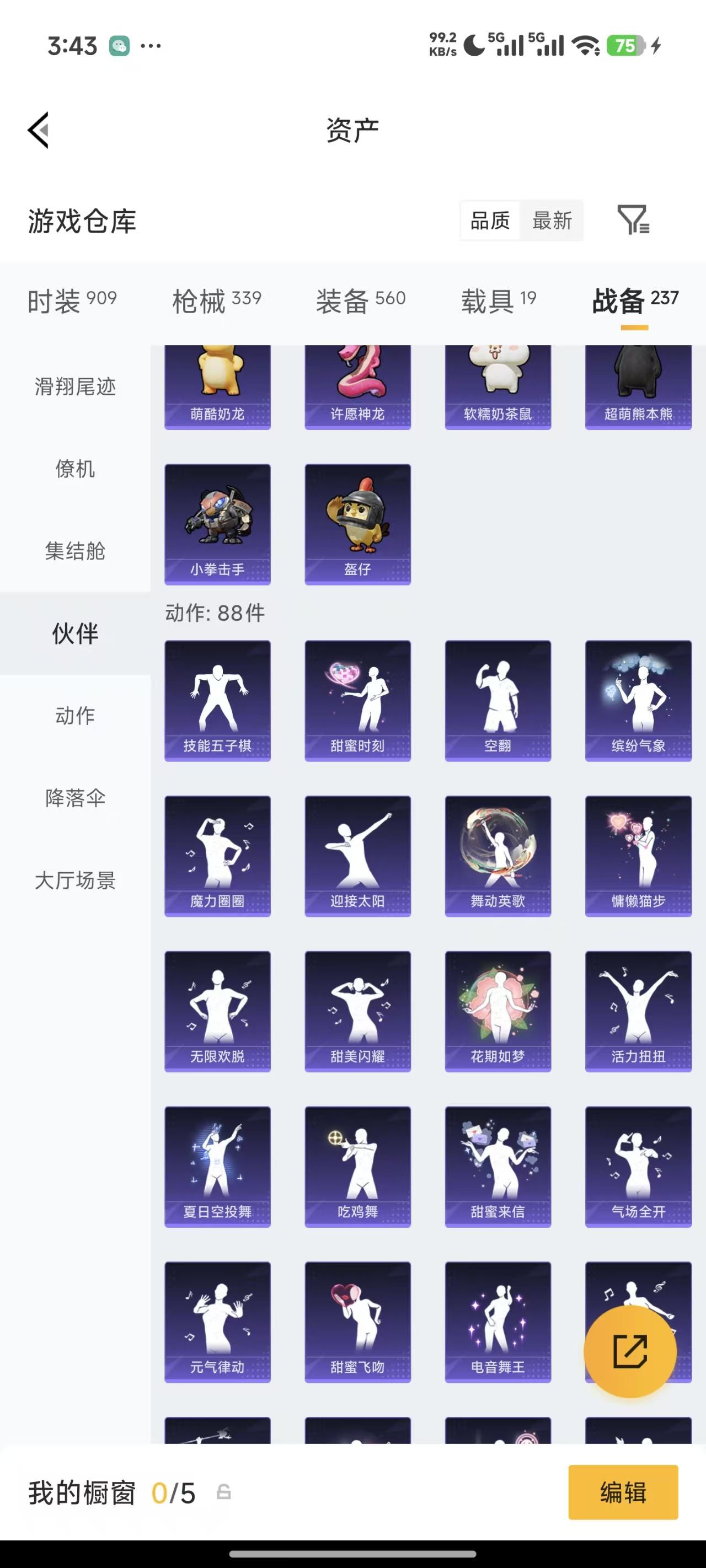Image resolution: width=706 pixels, height=1568 pixels.
Task: Tap the back arrow to leave 资产 page
Action: coord(36,129)
